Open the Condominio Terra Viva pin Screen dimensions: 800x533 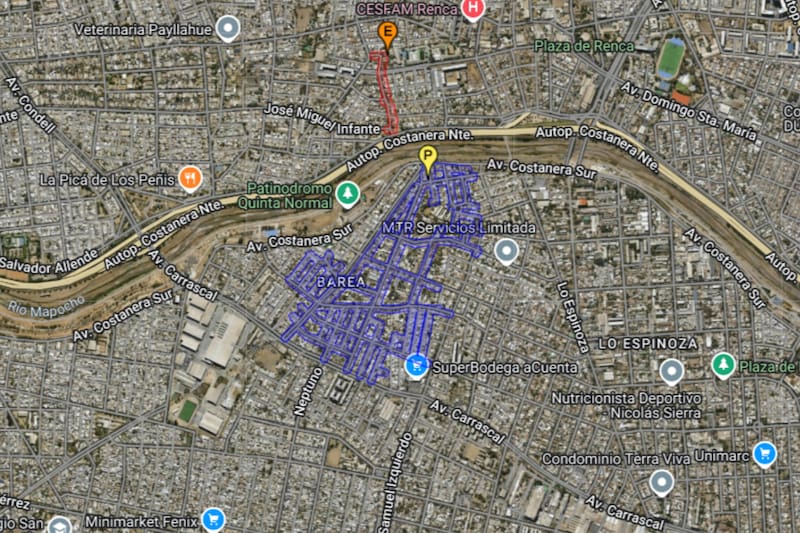pos(661,484)
